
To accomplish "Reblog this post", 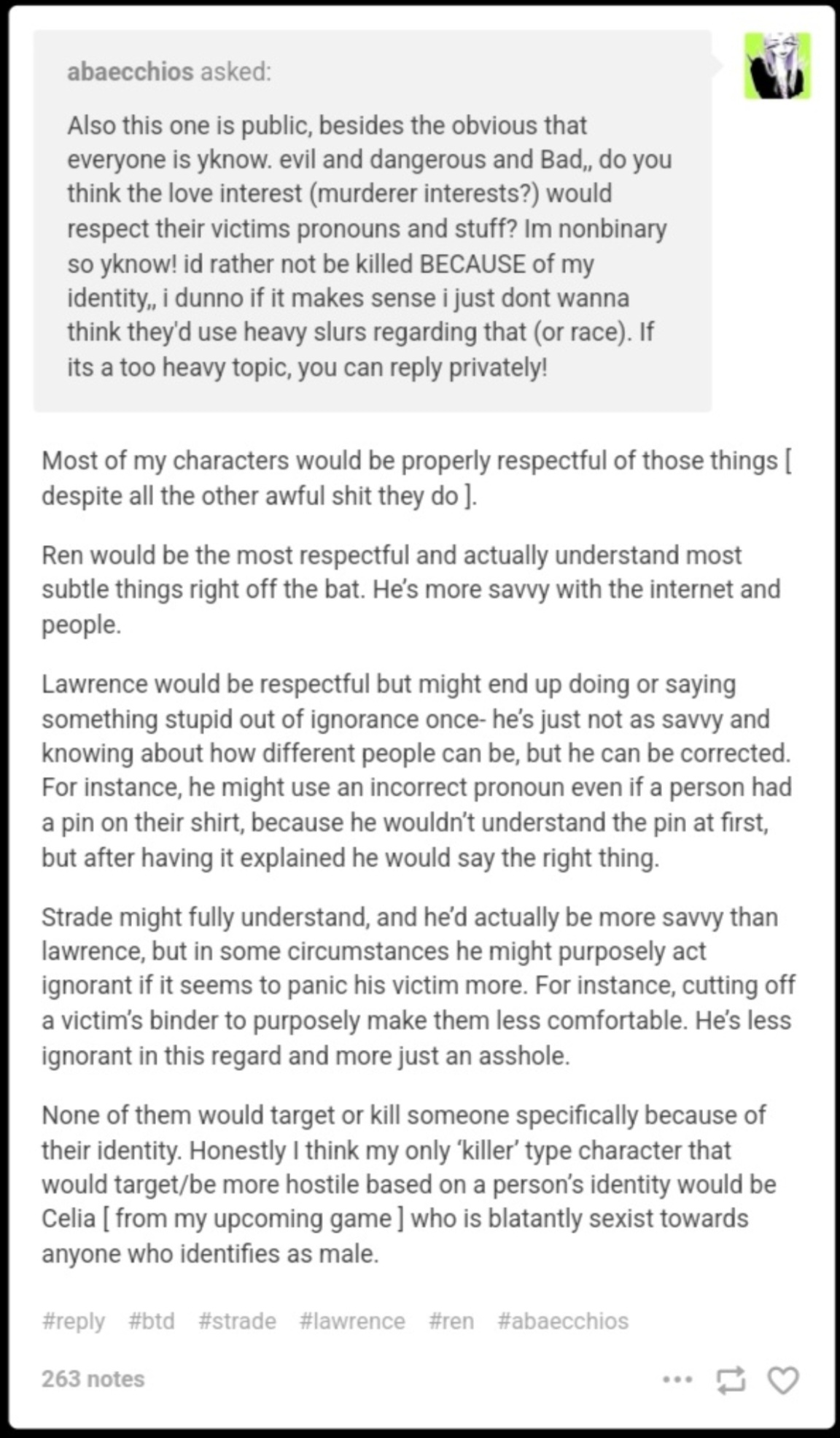I will pyautogui.click(x=730, y=1380).
